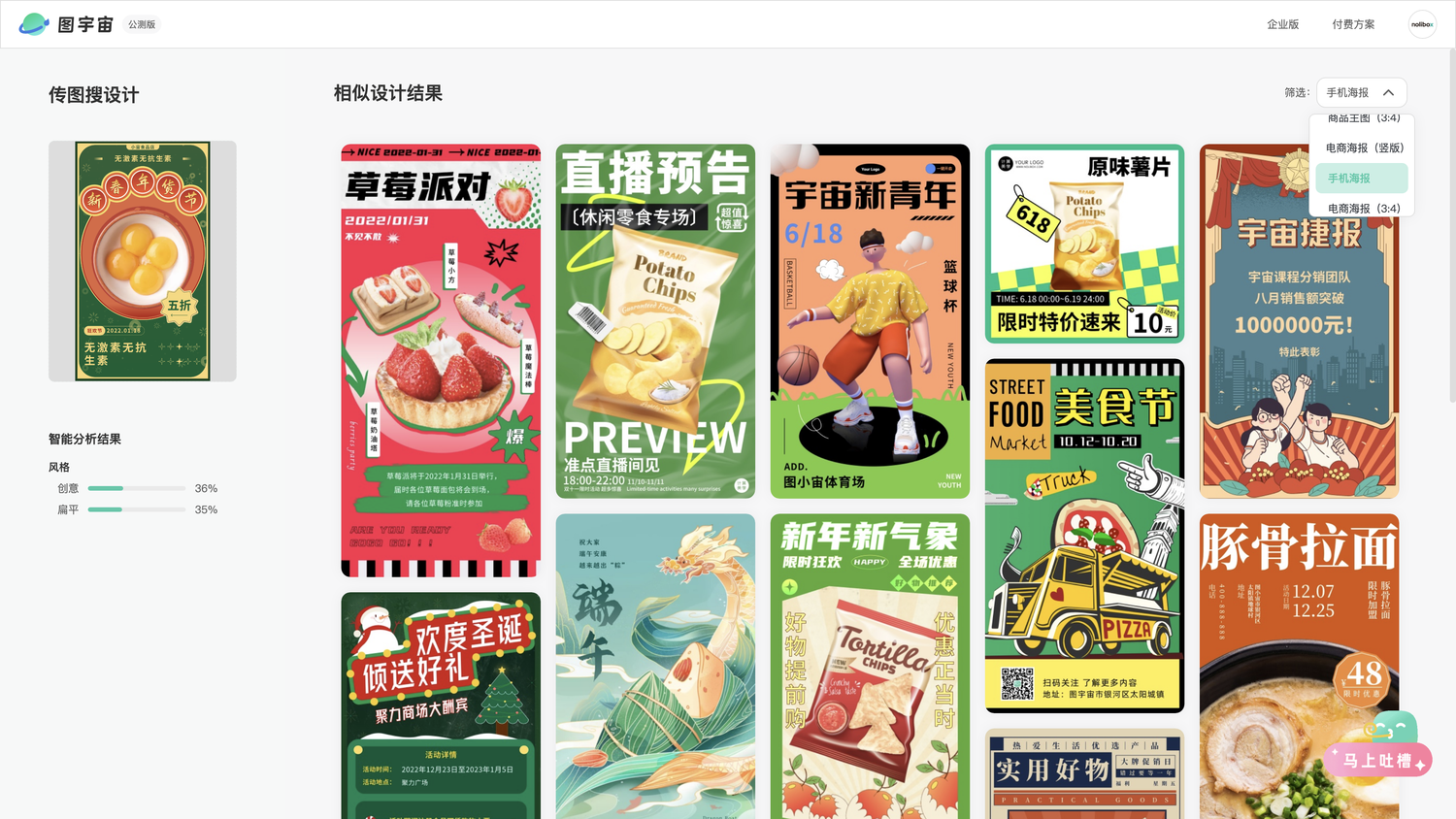Open the 宇宙新青年 basketball poster template
Viewport: 1456px width, 819px height.
click(870, 321)
